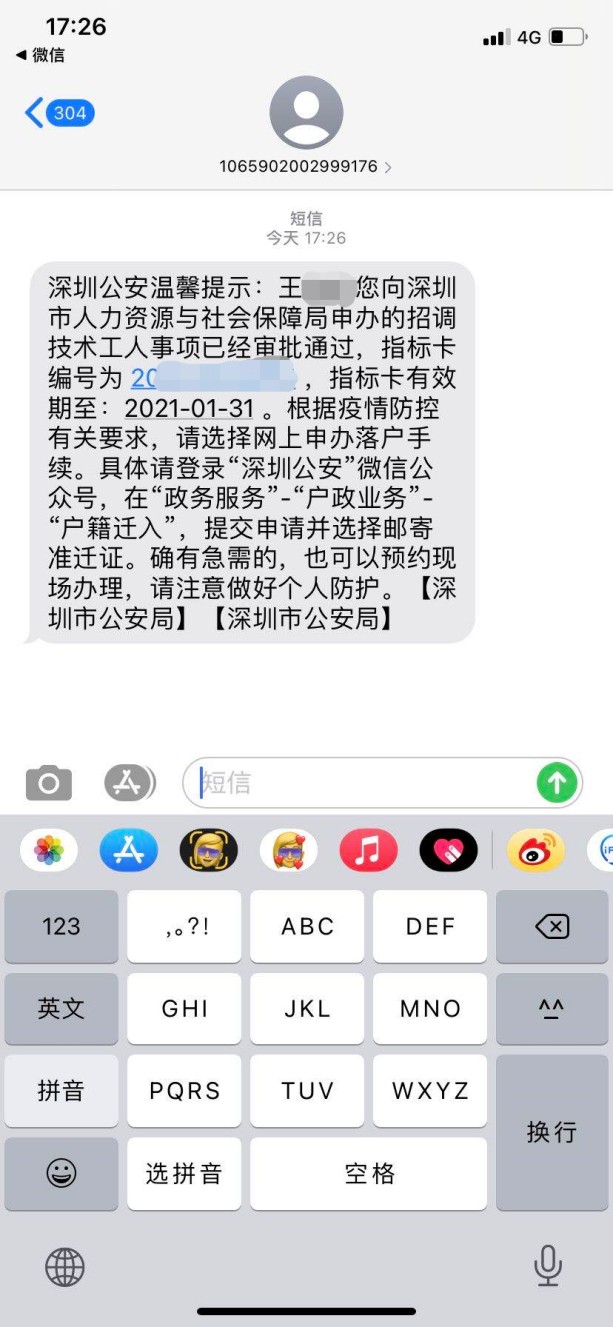
Task: Switch keyboard to 123 numbers
Action: pos(61,926)
